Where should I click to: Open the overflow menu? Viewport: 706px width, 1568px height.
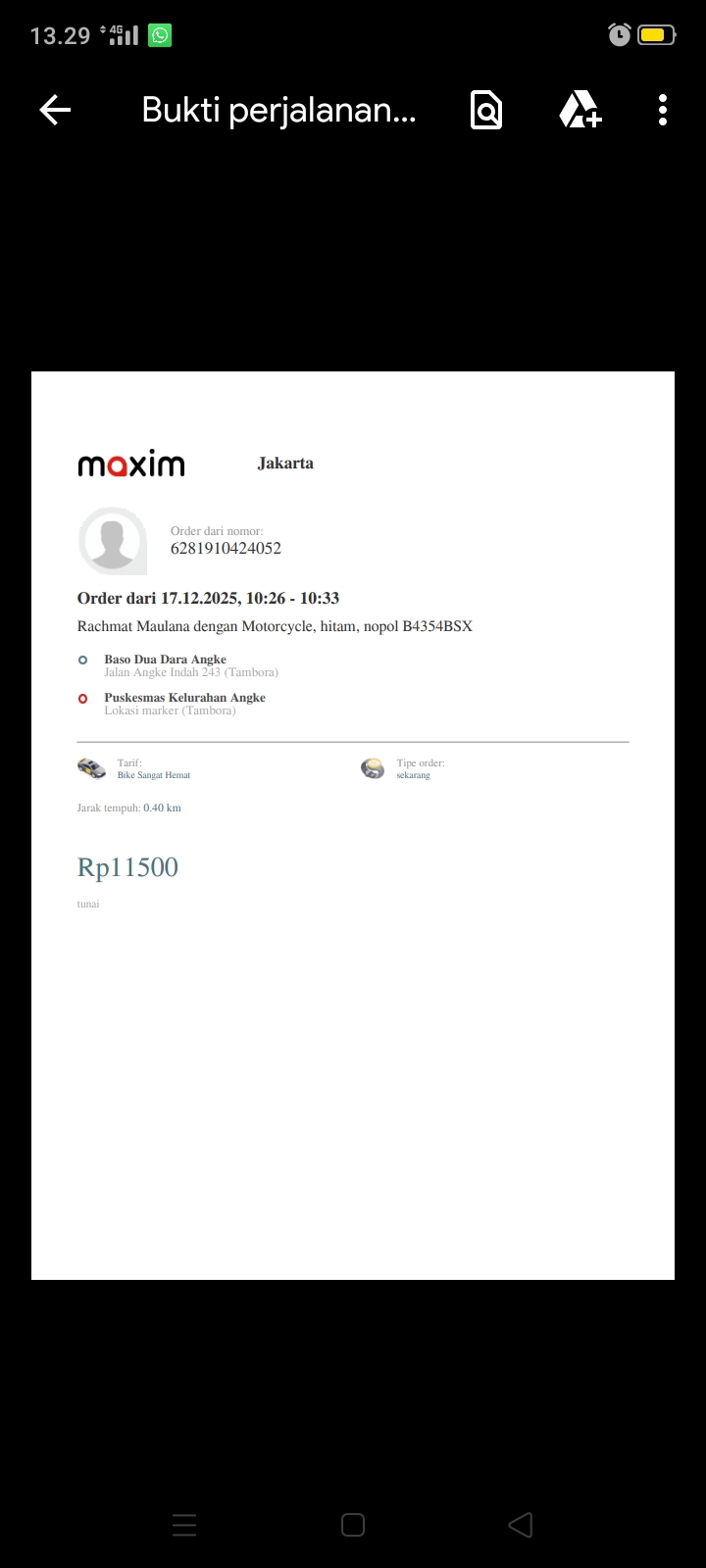(663, 110)
